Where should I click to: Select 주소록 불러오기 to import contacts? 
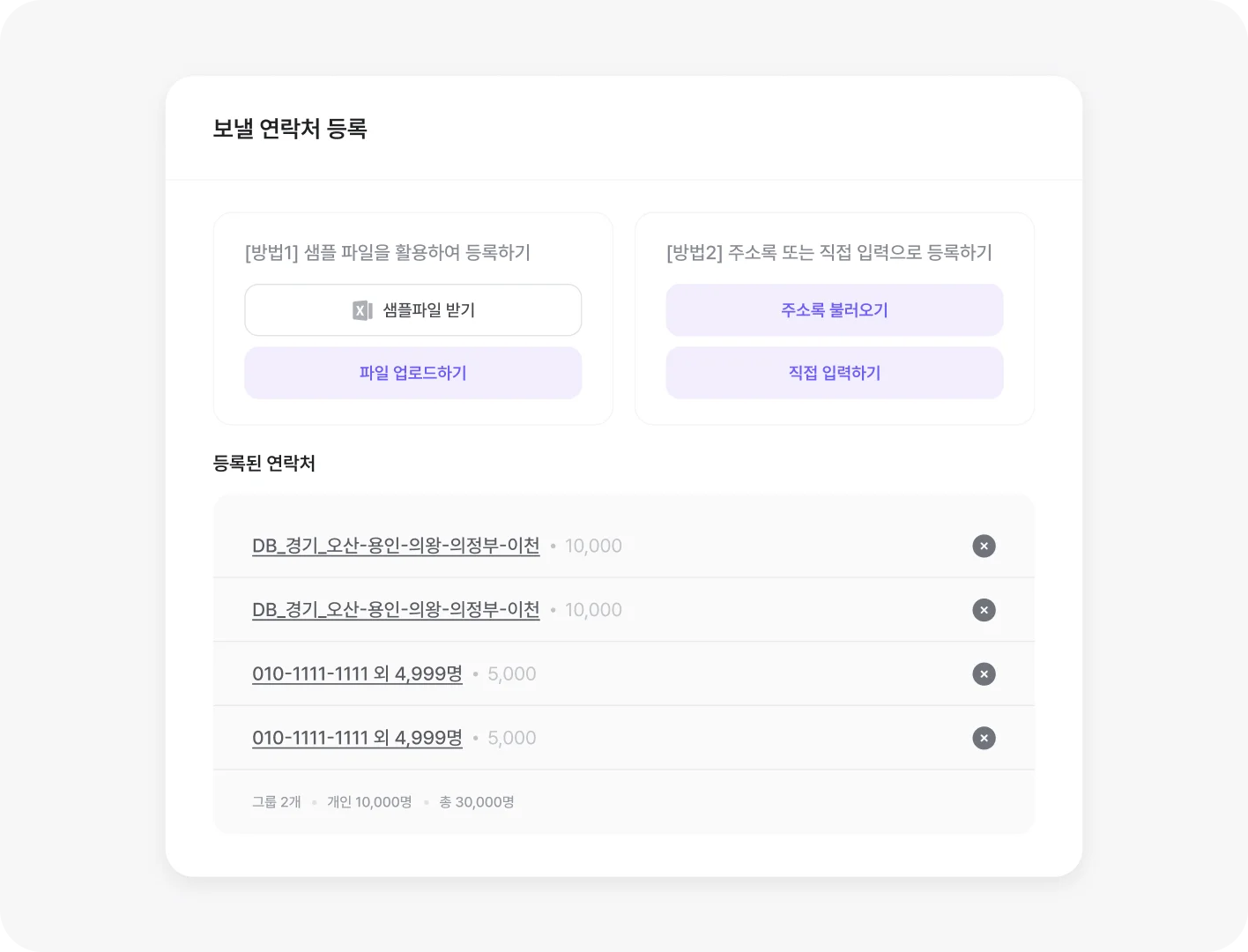(834, 310)
